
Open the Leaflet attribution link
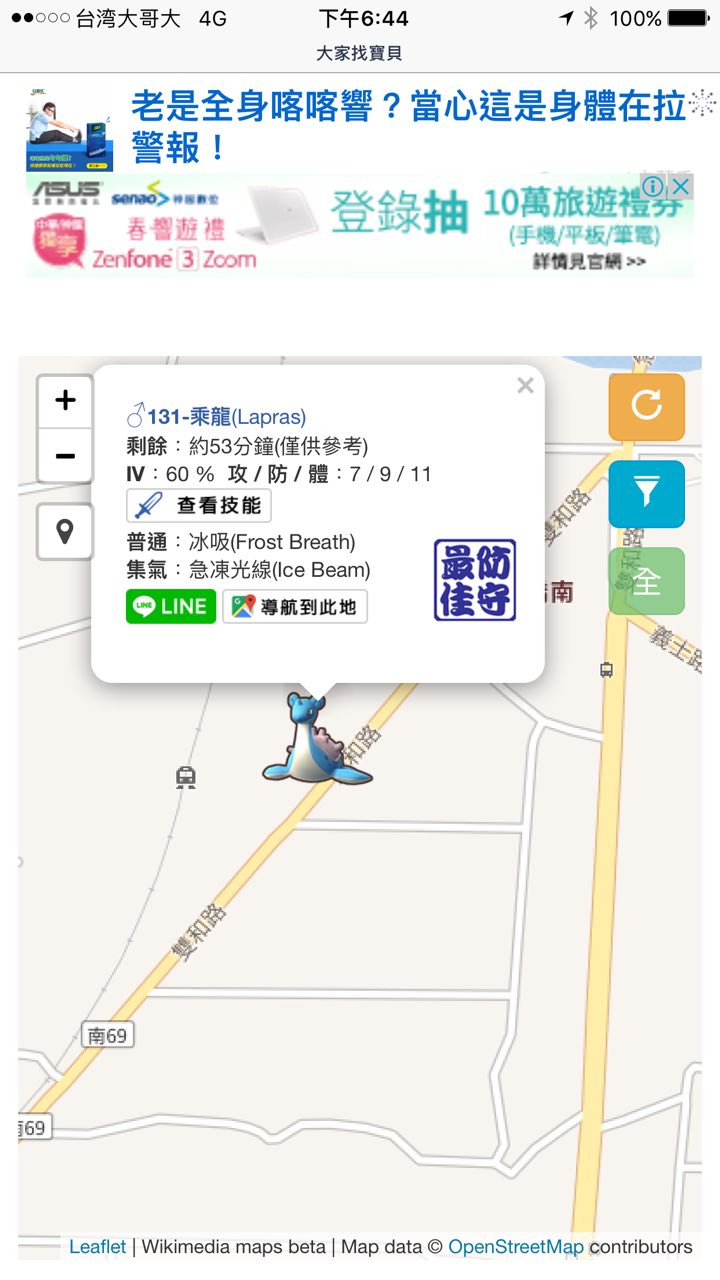pyautogui.click(x=97, y=1246)
